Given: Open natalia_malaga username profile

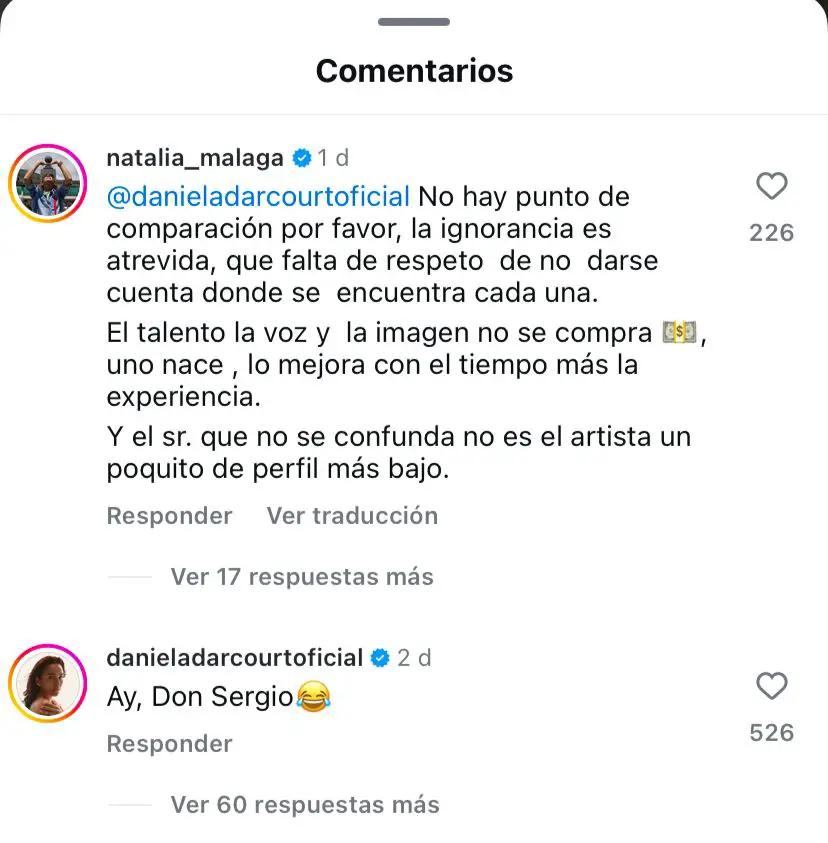Looking at the screenshot, I should [195, 158].
